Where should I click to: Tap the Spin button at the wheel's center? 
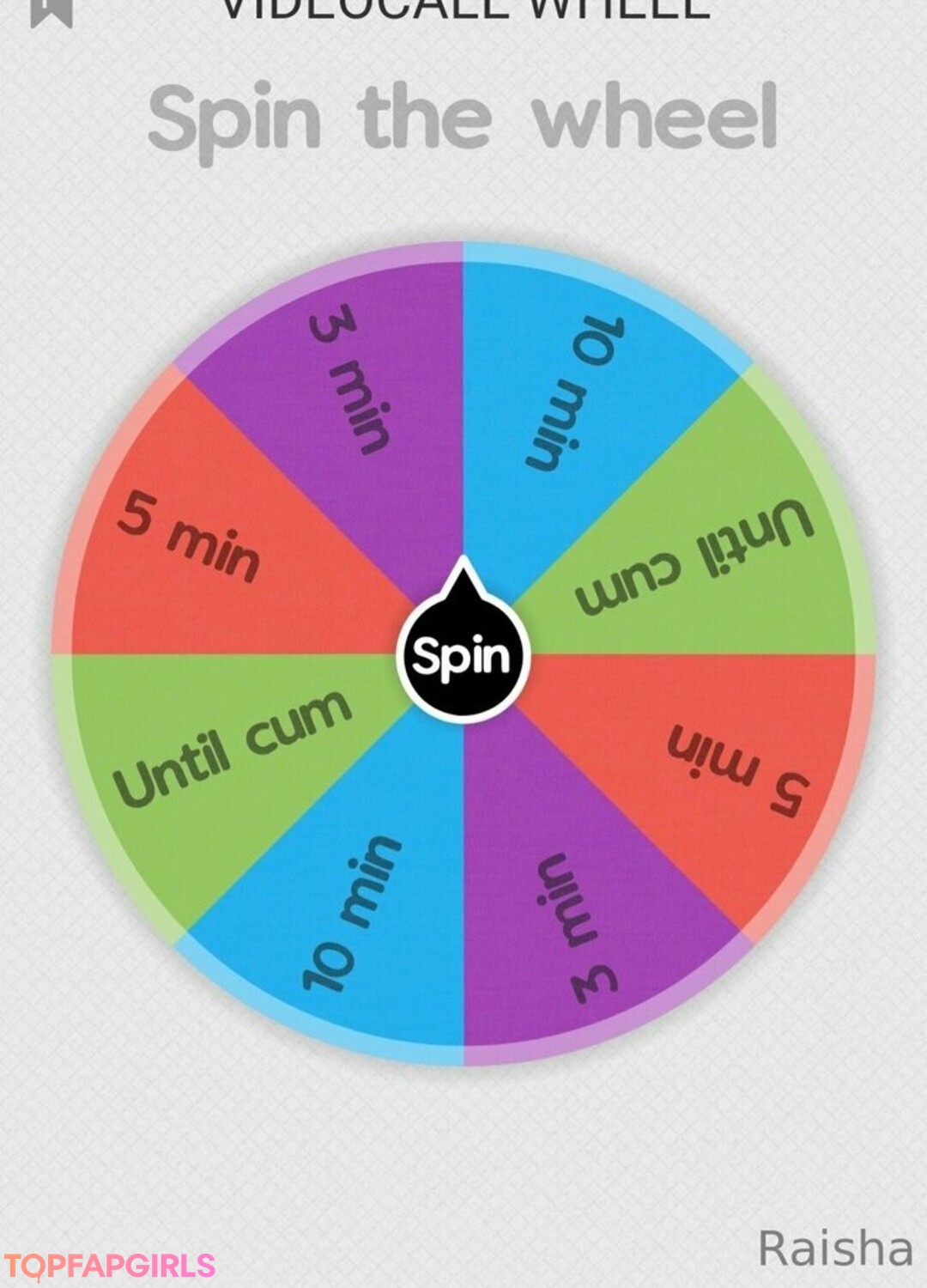click(x=463, y=657)
